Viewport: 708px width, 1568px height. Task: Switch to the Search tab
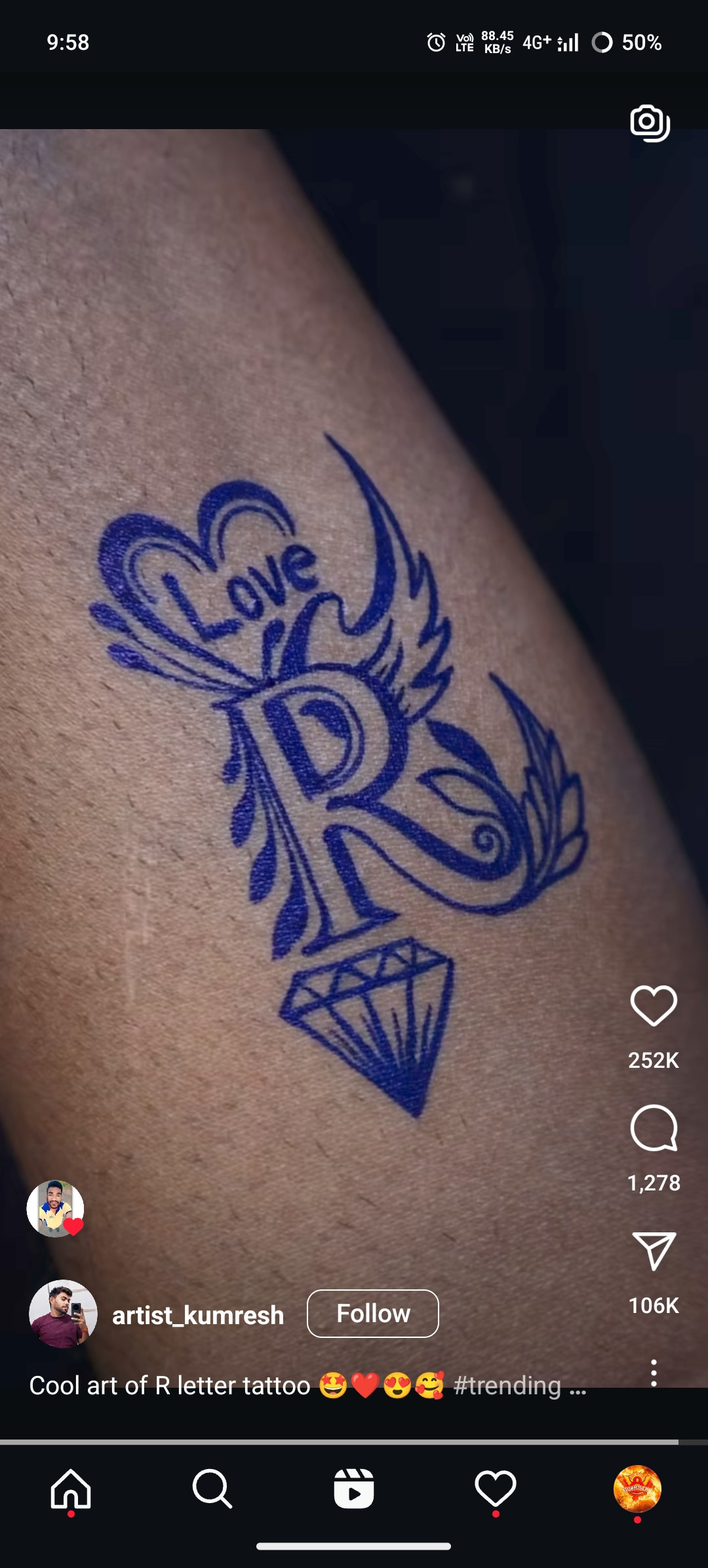[212, 1489]
